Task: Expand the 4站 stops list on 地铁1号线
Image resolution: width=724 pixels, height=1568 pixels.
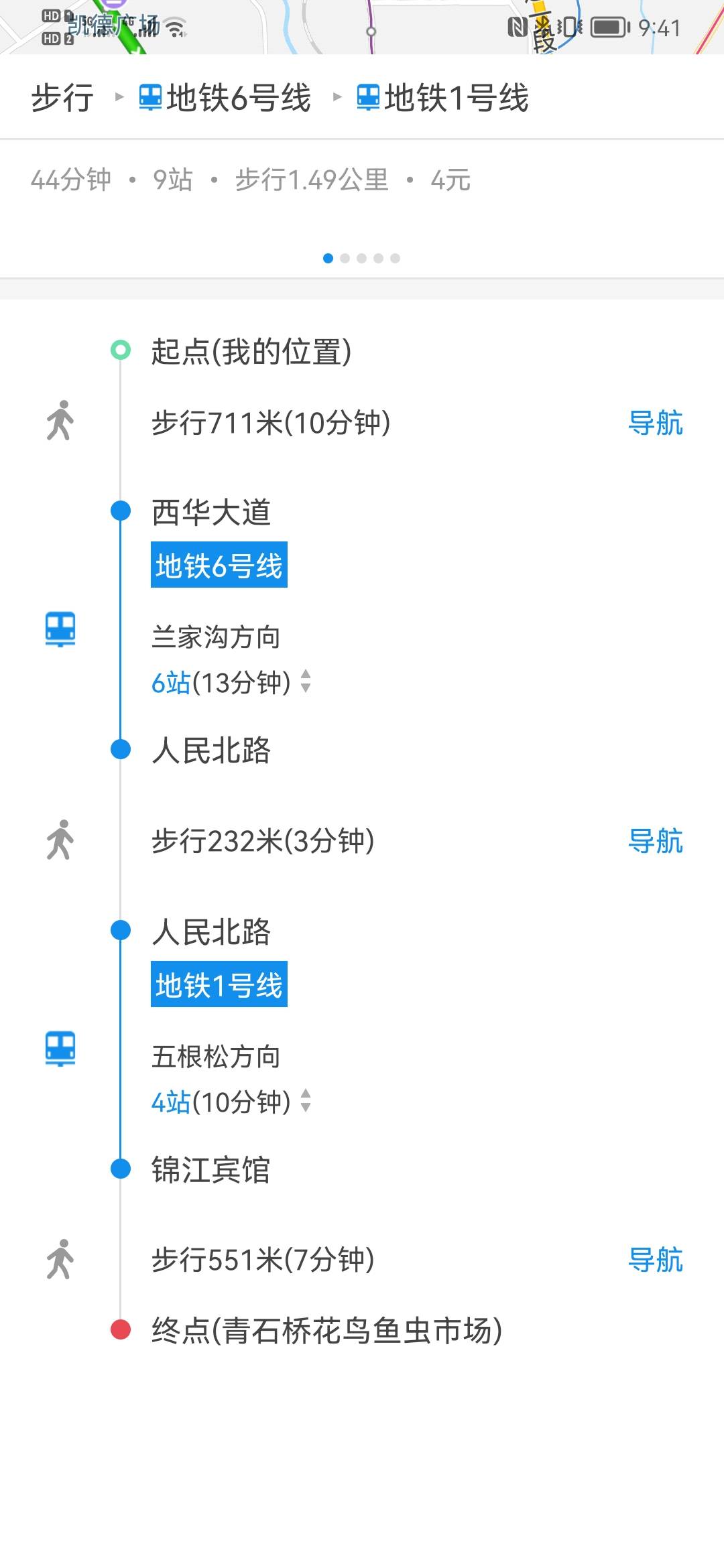Action: 231,1101
